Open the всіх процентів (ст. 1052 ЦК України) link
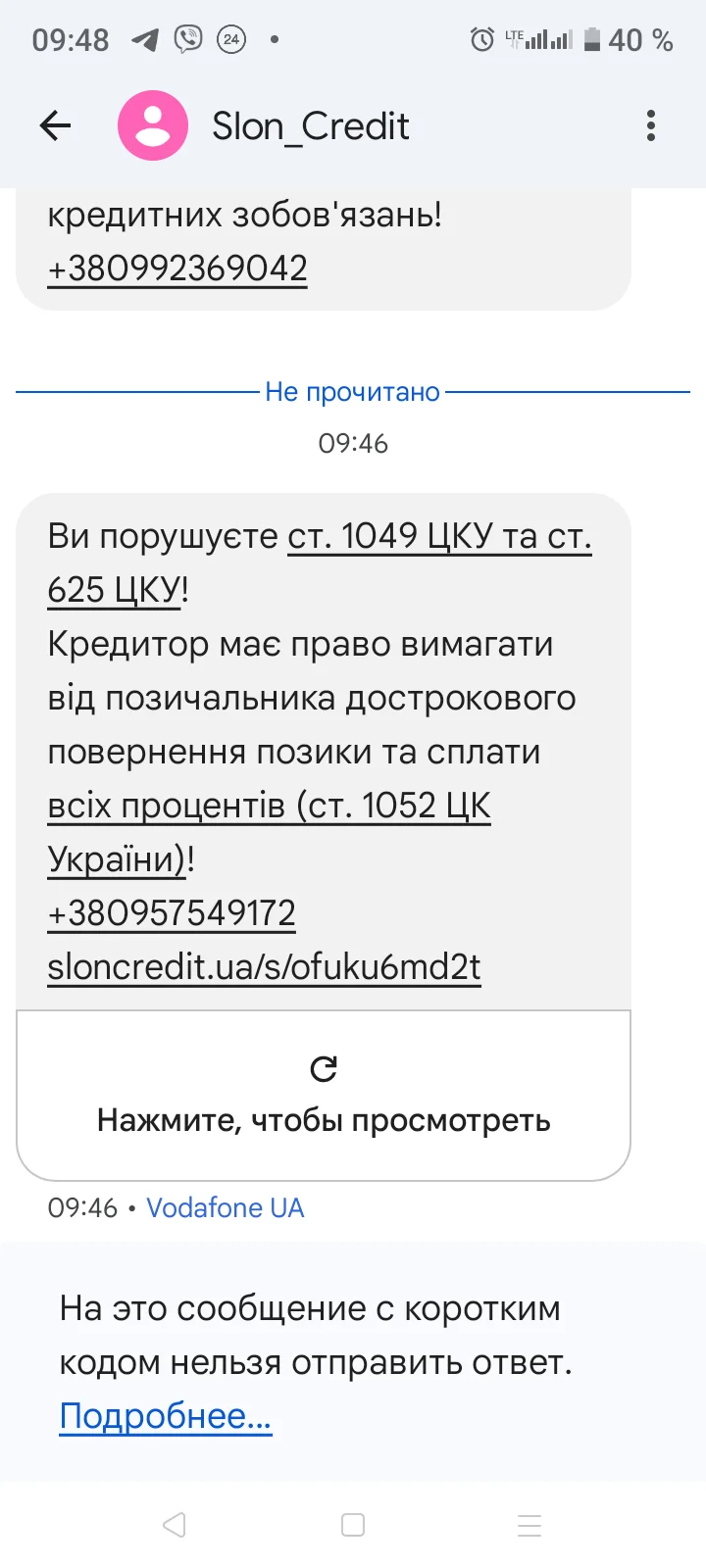This screenshot has height=1568, width=706. [x=269, y=806]
